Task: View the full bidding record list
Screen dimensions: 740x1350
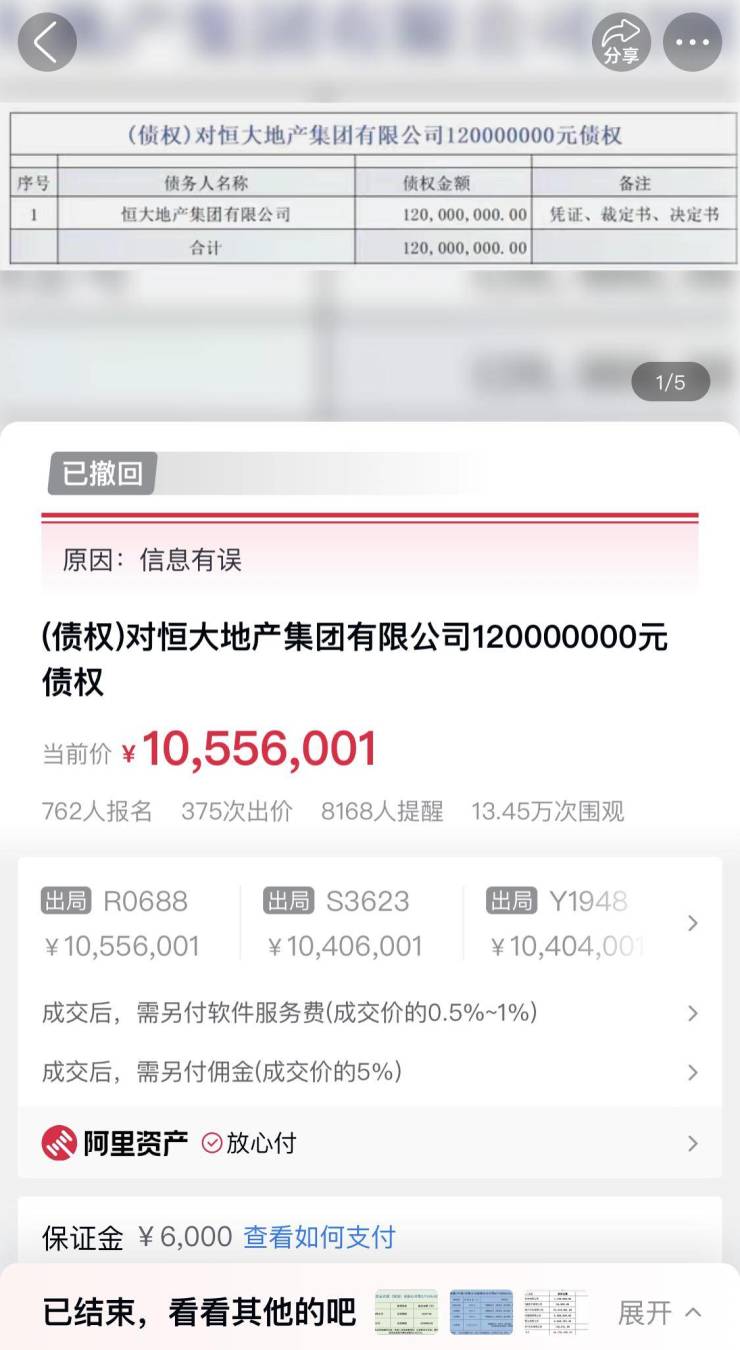Action: (x=692, y=923)
